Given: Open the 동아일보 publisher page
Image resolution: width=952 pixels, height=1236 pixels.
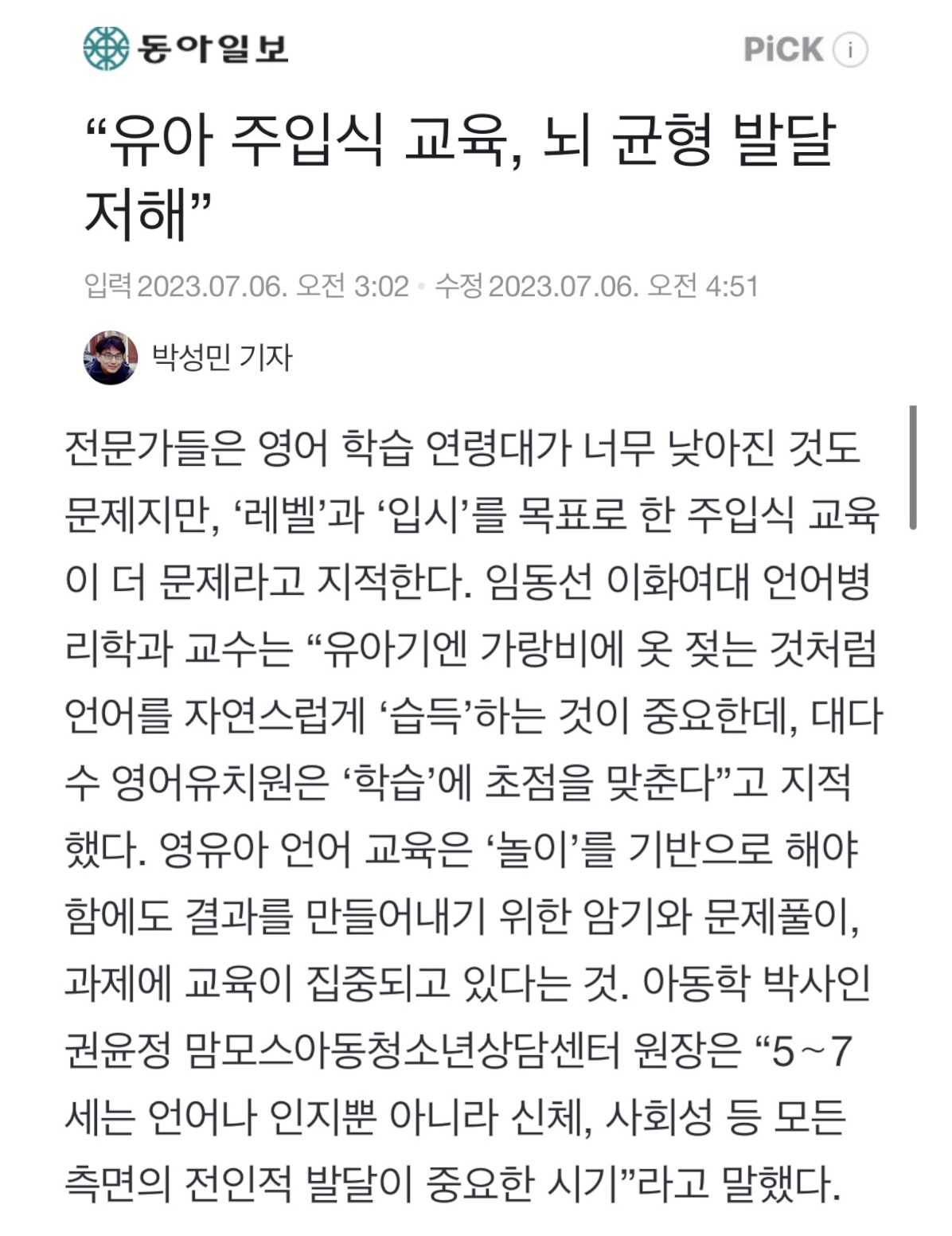Looking at the screenshot, I should (185, 49).
